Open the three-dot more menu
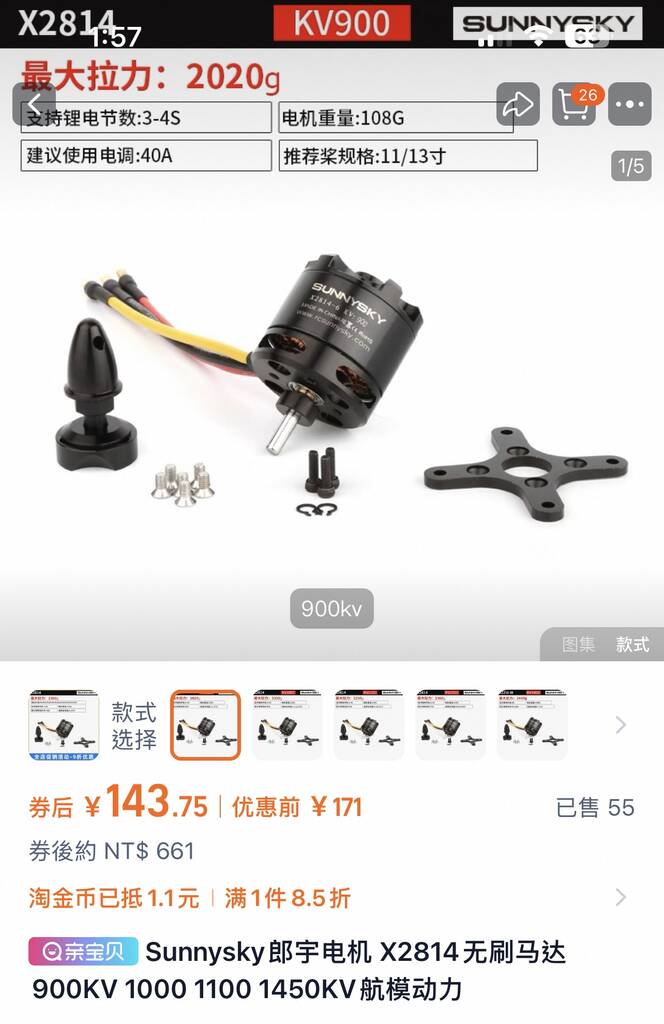This screenshot has width=664, height=1024. 630,104
